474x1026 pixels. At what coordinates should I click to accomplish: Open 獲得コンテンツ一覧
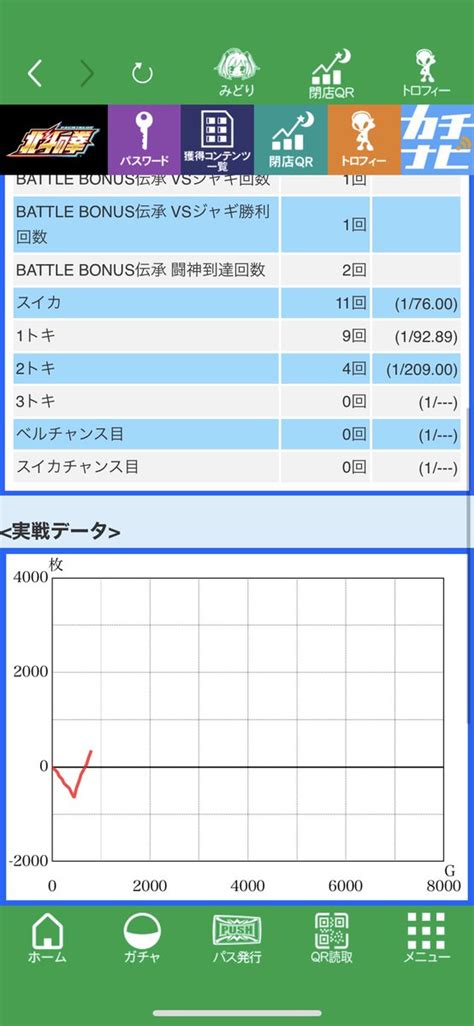[x=217, y=139]
